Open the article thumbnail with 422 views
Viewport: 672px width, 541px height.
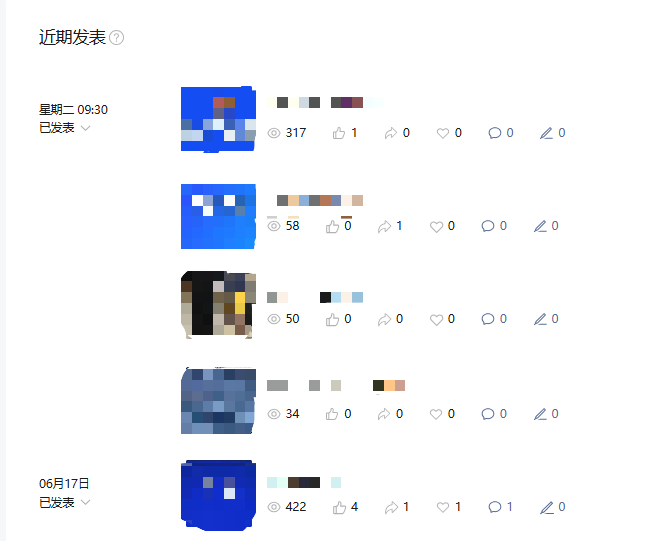(218, 493)
